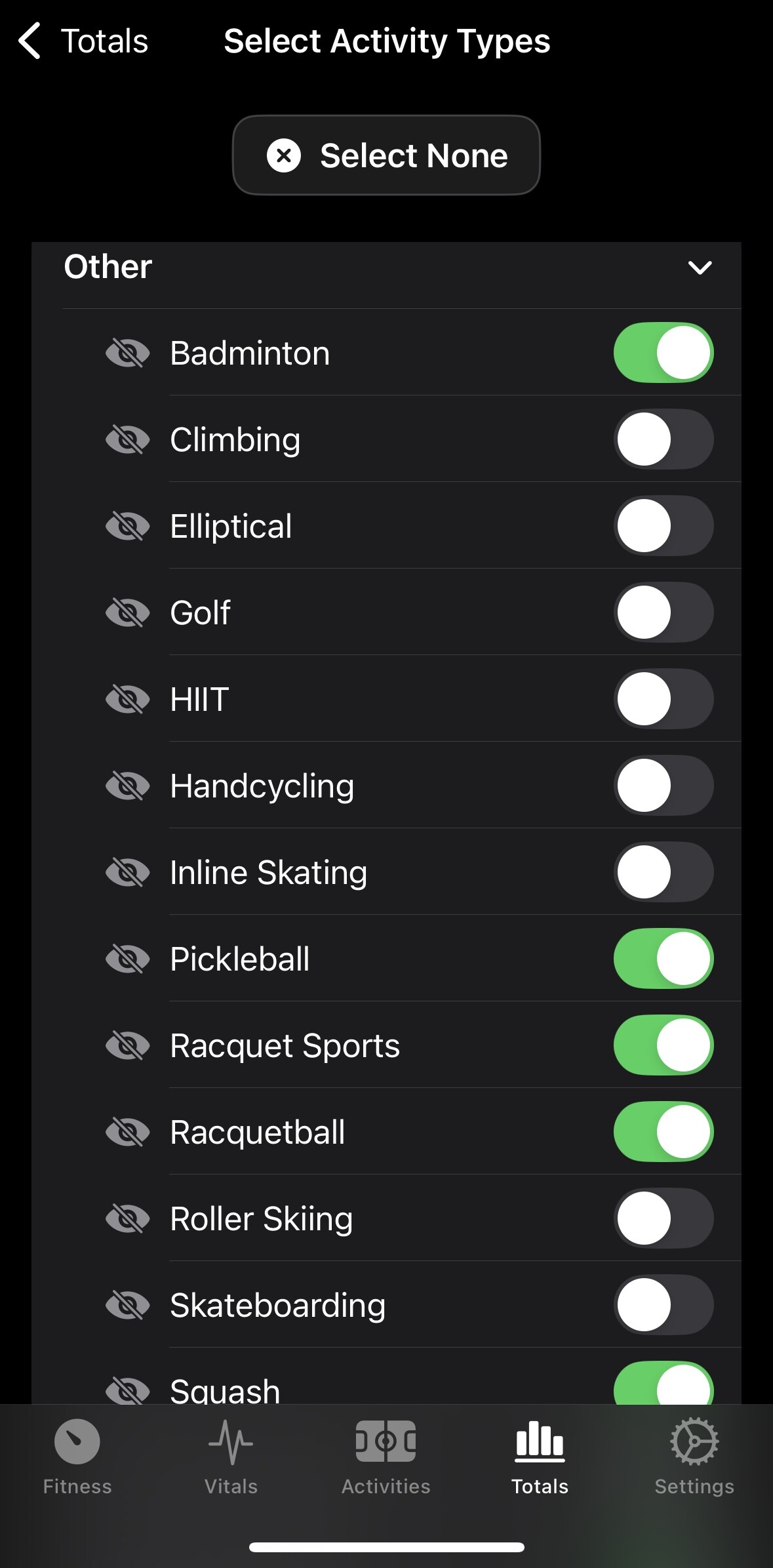
Task: Turn on Inline Skating
Action: click(x=664, y=872)
